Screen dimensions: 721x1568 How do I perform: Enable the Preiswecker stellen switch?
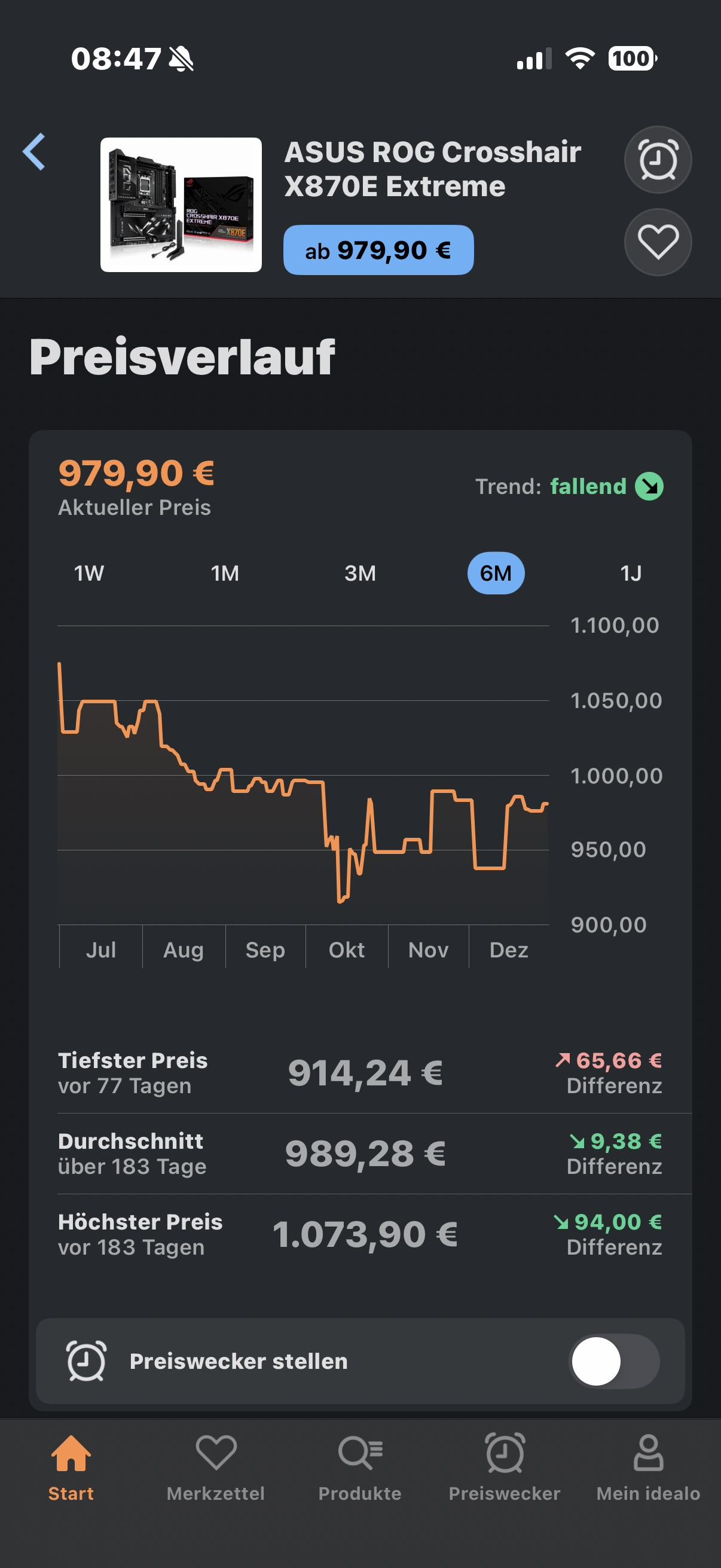(x=614, y=1361)
